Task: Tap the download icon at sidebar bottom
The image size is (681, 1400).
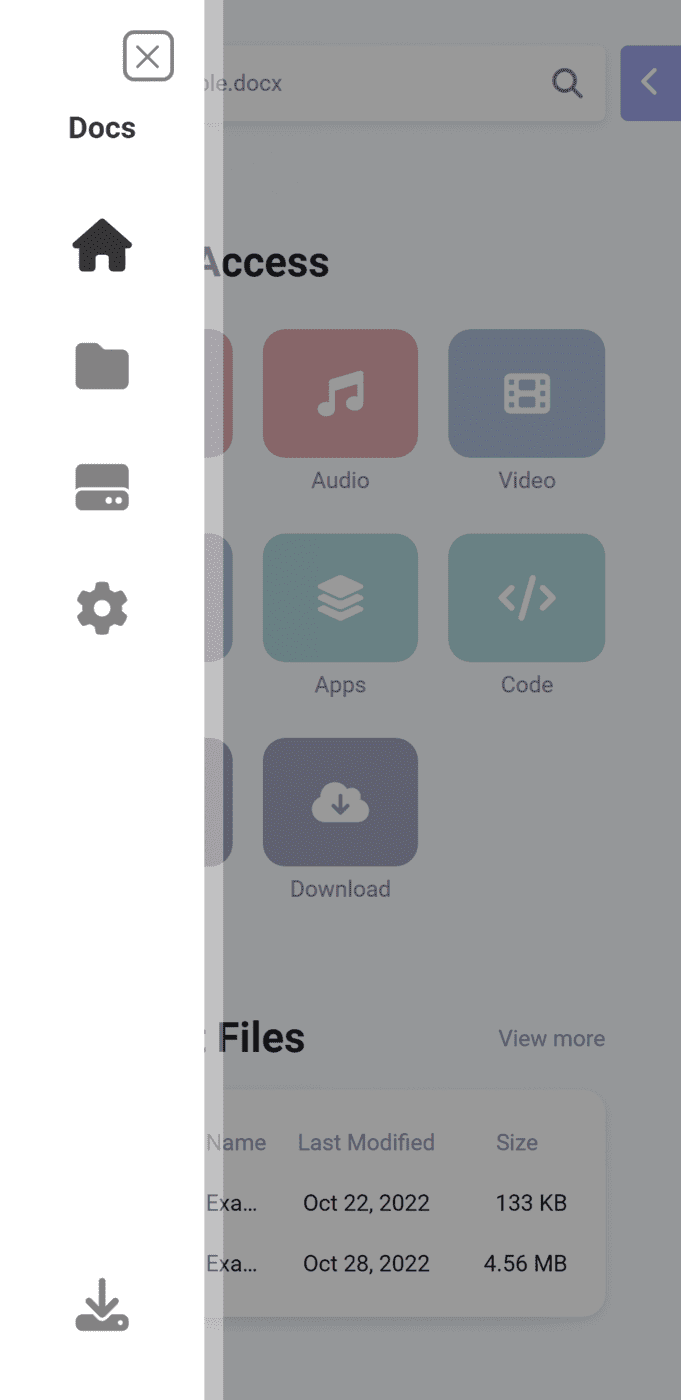Action: click(102, 1305)
